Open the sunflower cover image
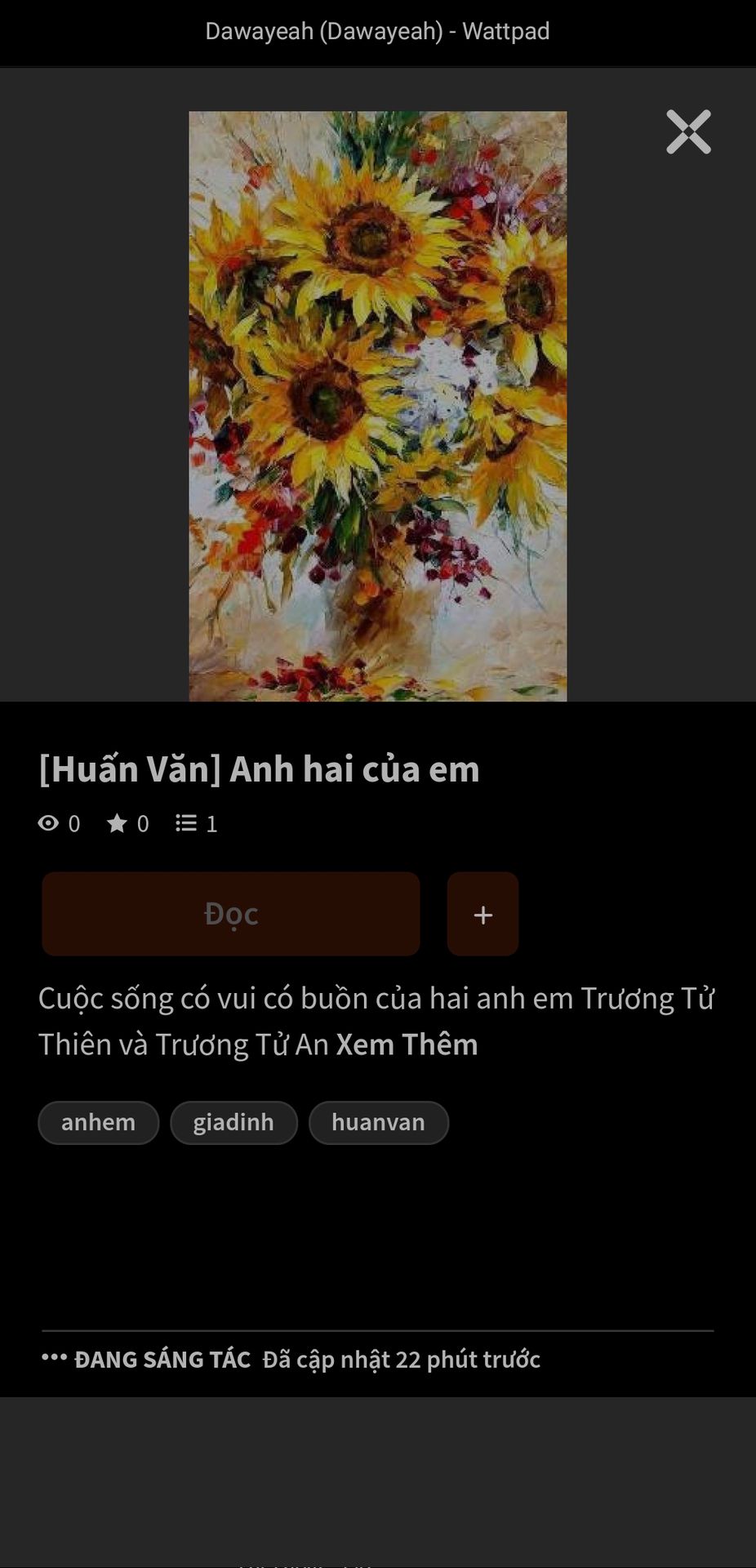756x1568 pixels. point(377,406)
